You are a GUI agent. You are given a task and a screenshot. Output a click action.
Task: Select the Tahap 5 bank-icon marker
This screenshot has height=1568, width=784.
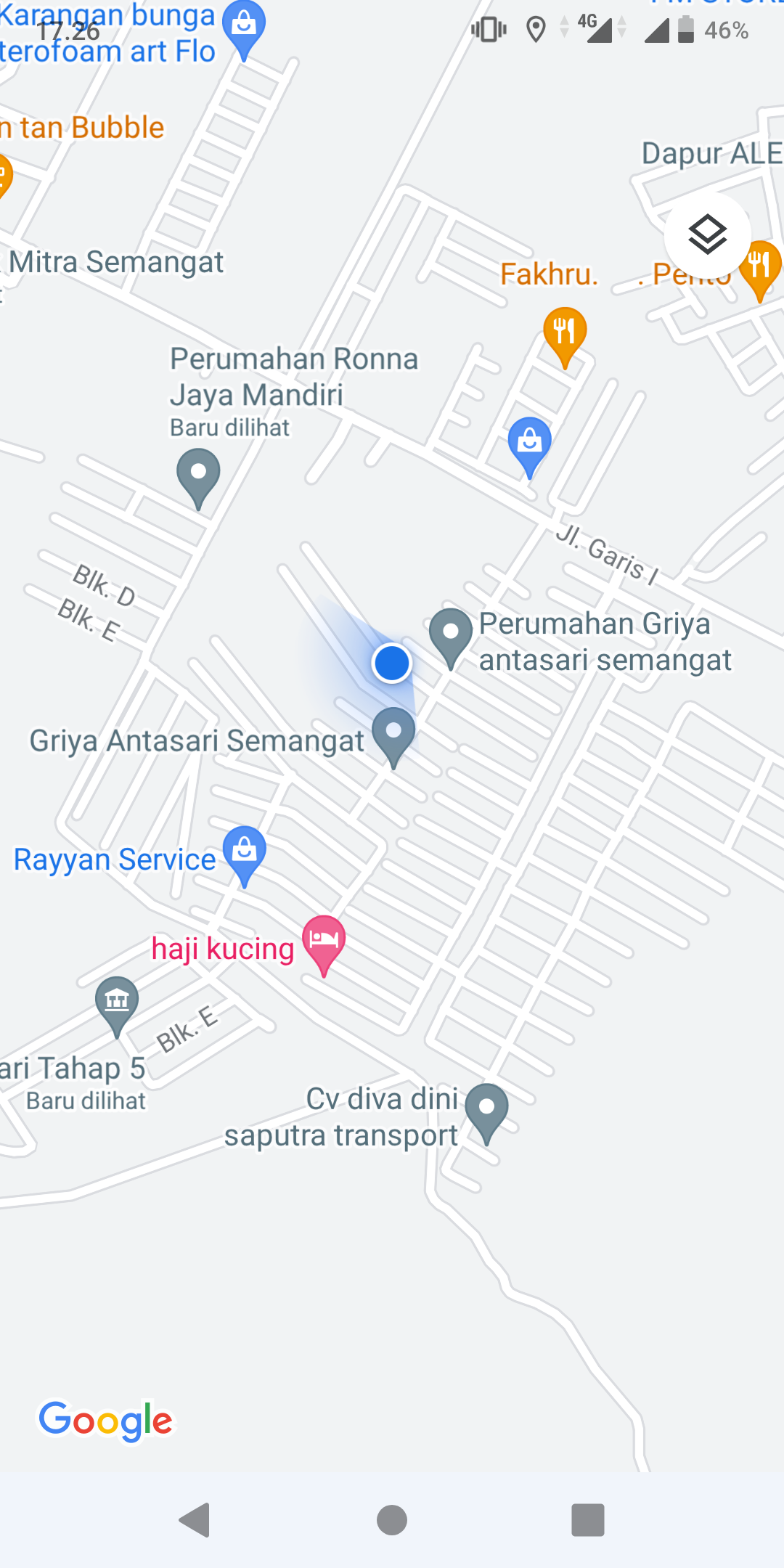point(117,1002)
